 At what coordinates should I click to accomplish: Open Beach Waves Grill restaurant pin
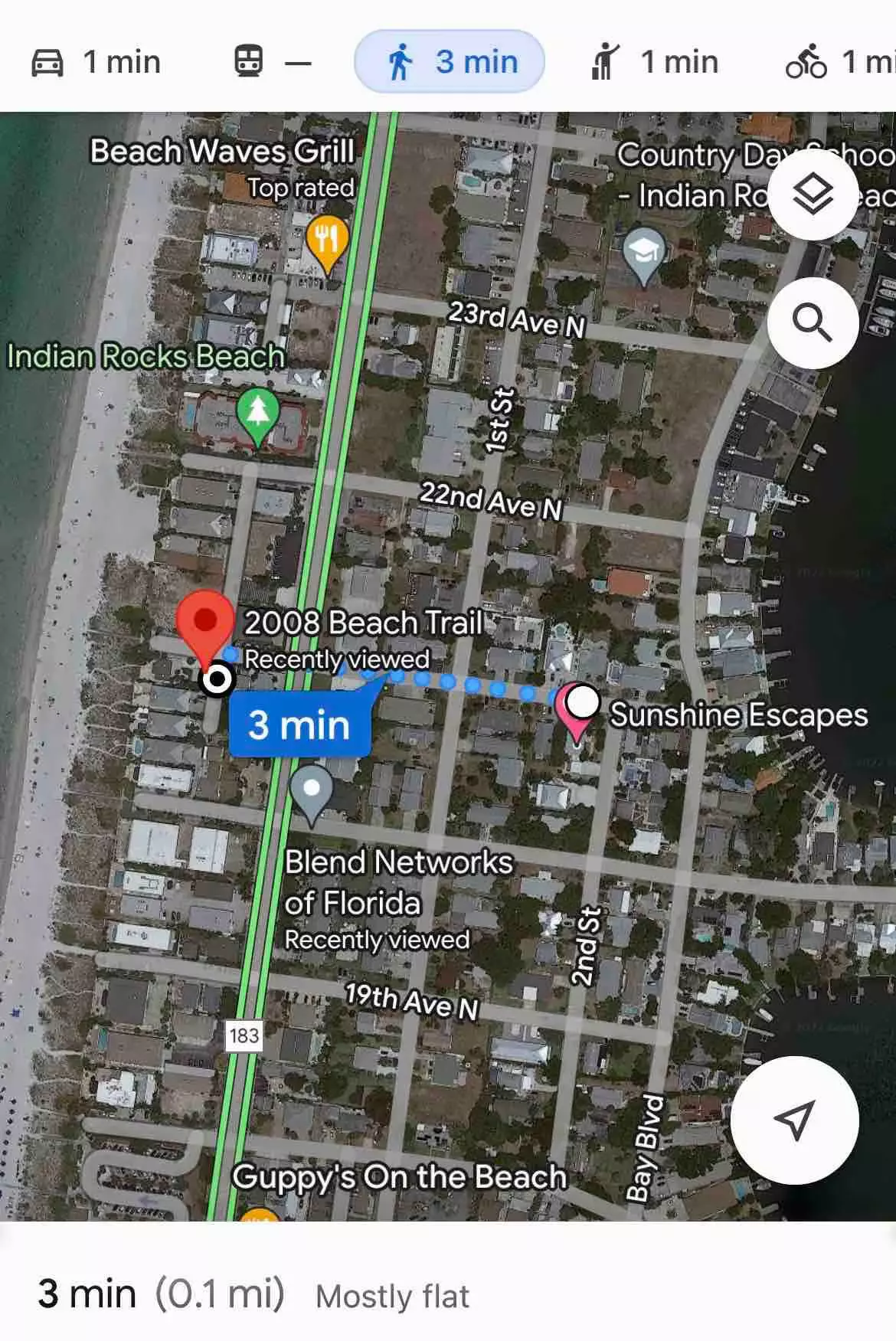click(x=327, y=242)
